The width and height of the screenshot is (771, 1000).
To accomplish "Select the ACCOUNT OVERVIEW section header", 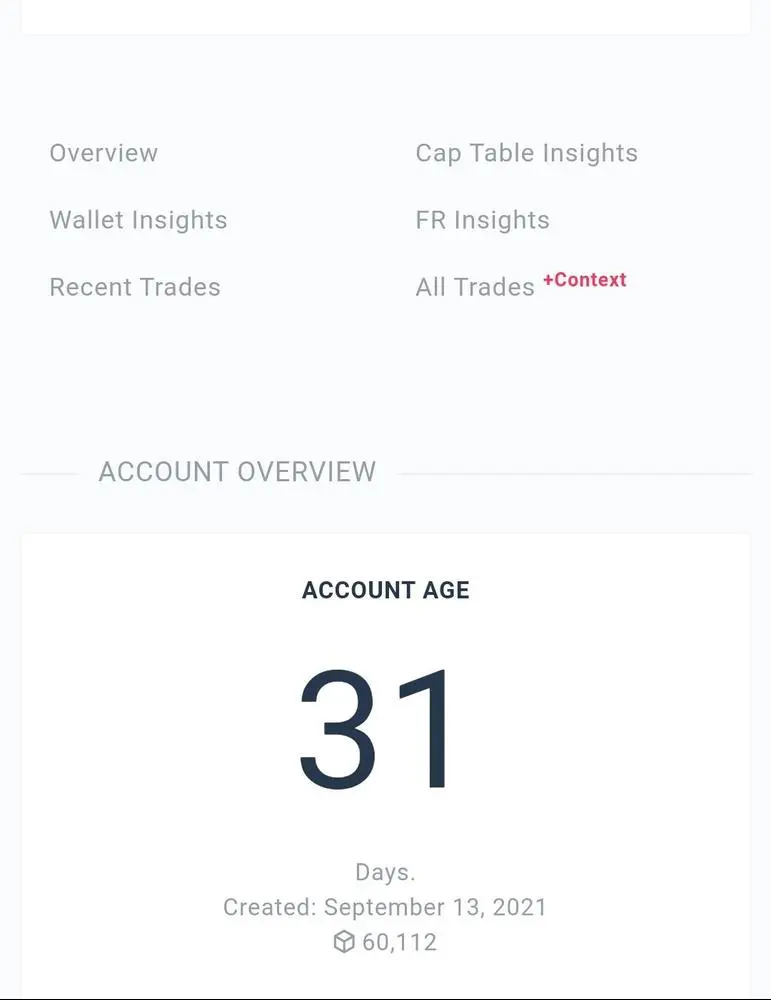I will [237, 471].
